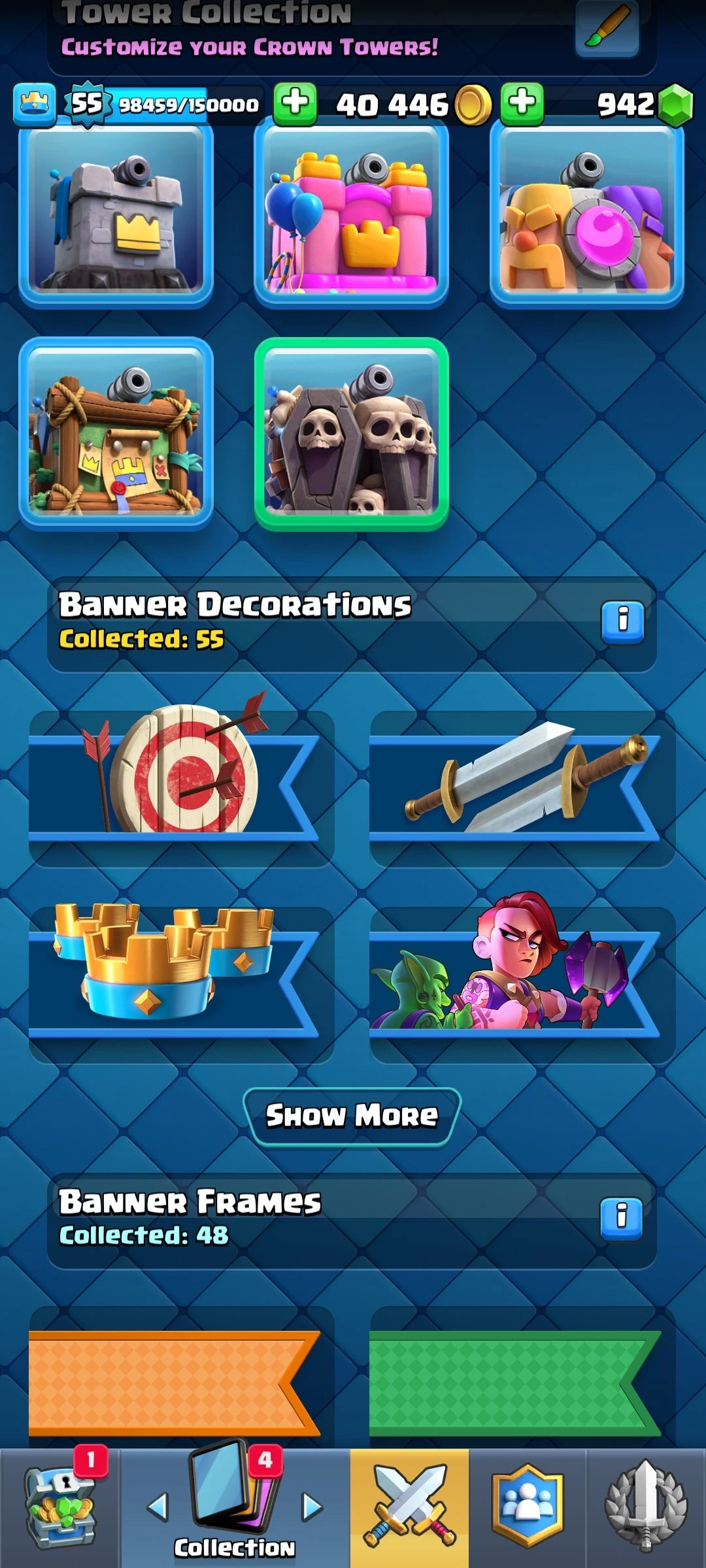Add more gems with the plus button
Image resolution: width=706 pixels, height=1568 pixels.
522,103
